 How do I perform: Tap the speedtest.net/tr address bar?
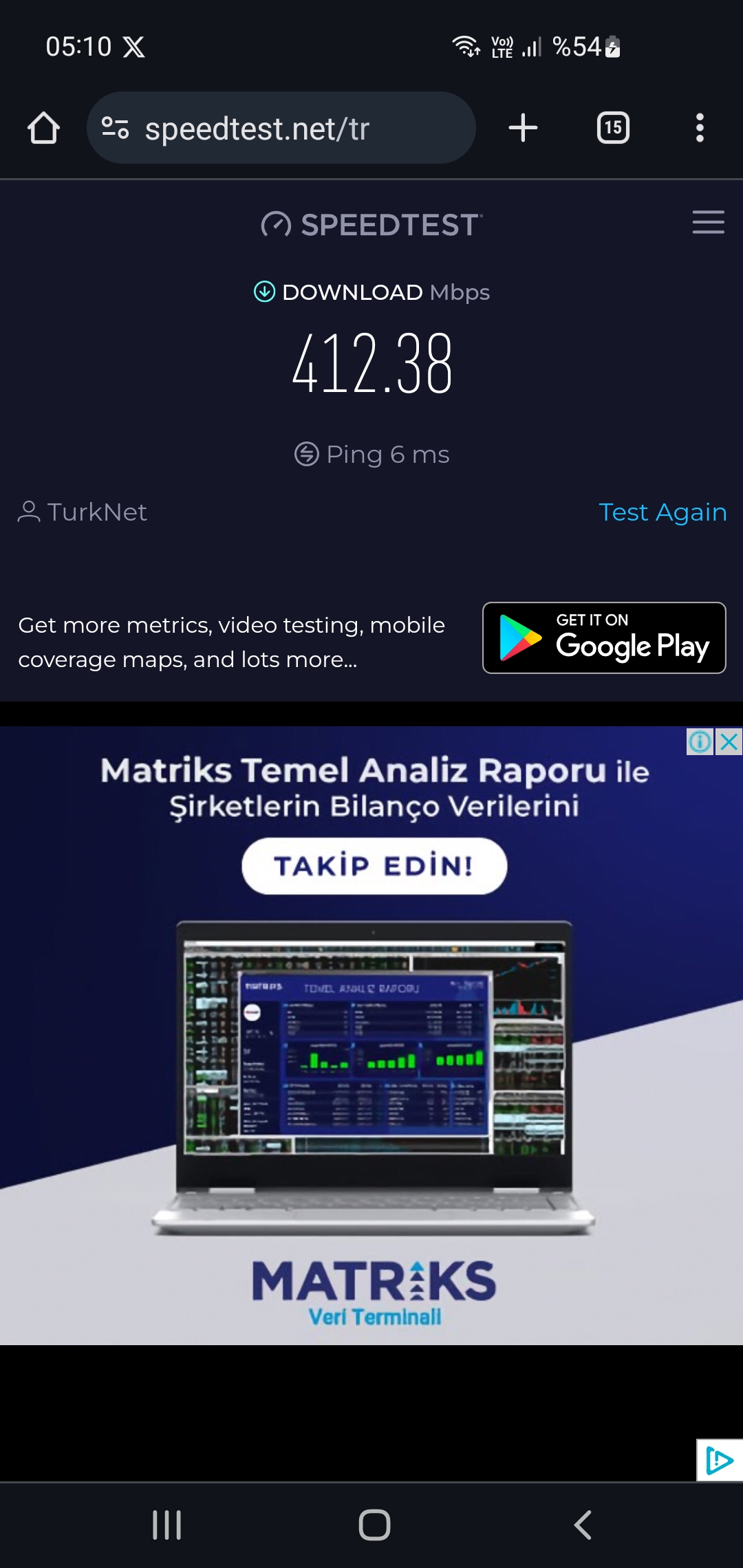281,128
